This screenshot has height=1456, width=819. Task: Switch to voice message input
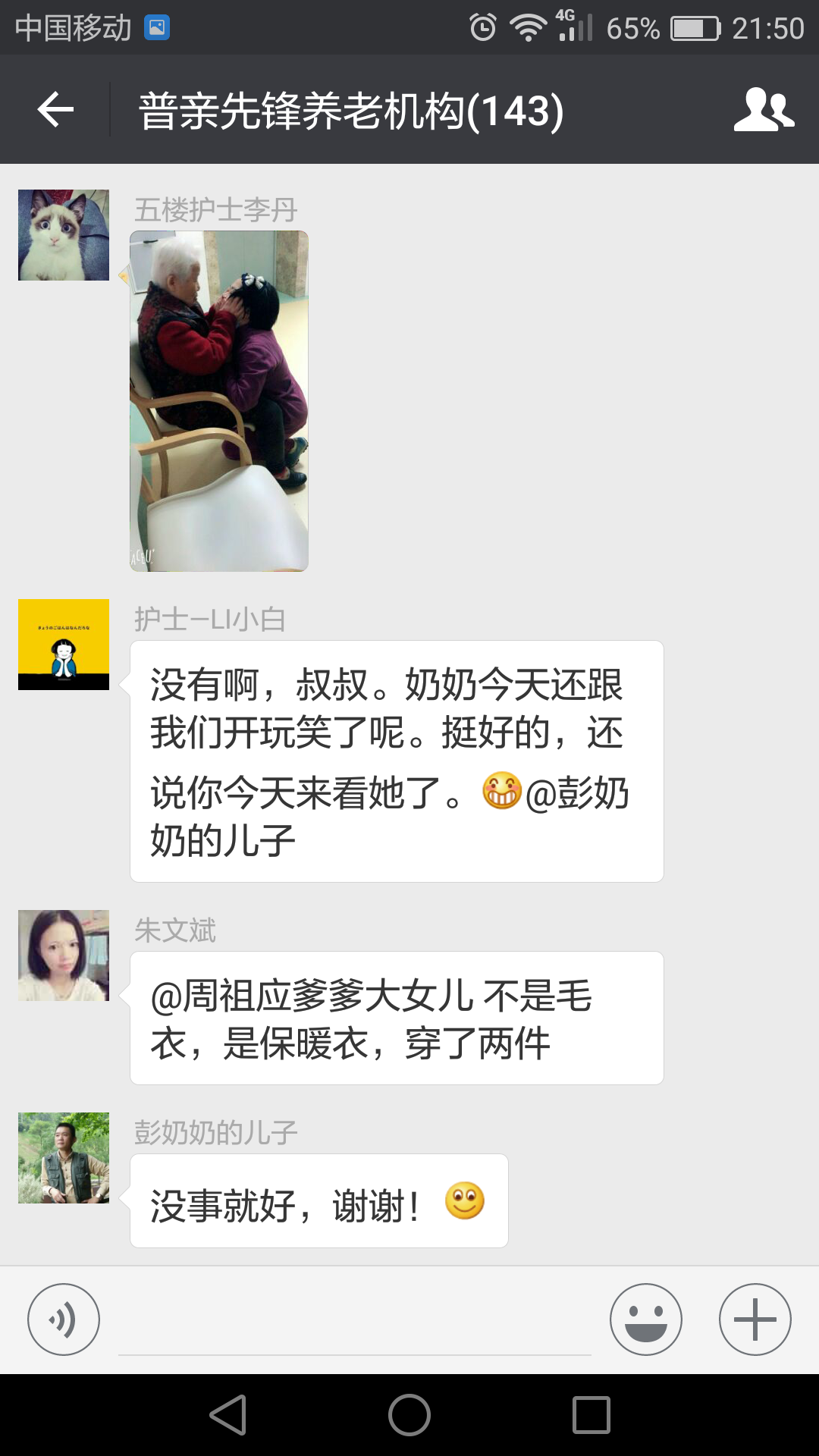click(x=64, y=1319)
